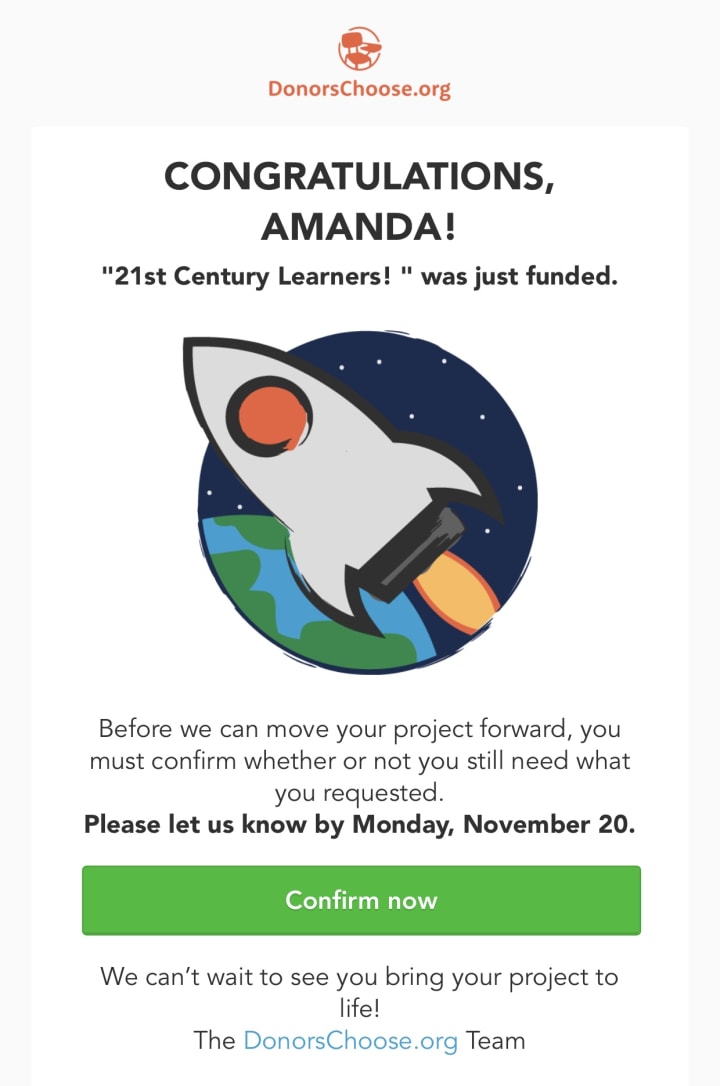
Task: Open the DonorsChoose.org link in signature
Action: 350,1040
